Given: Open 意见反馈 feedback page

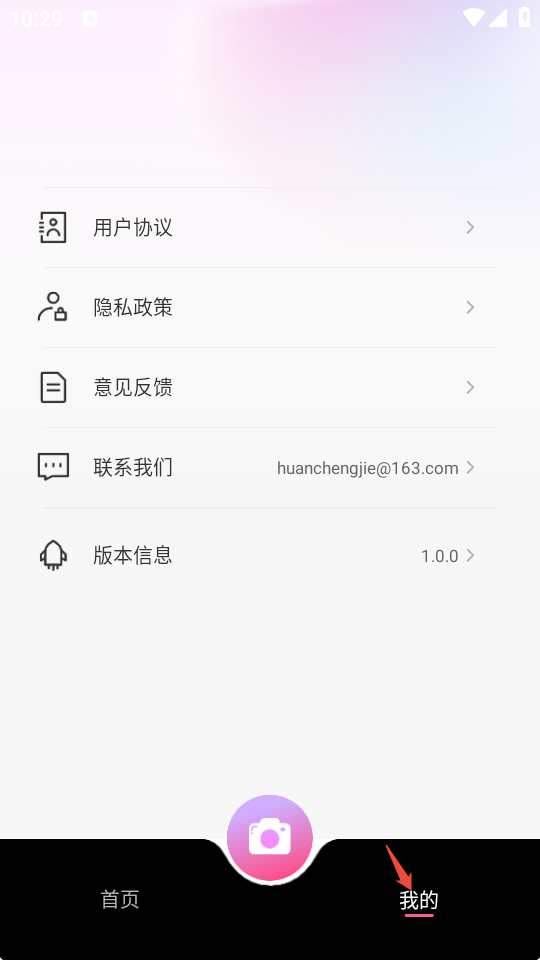Looking at the screenshot, I should point(270,388).
